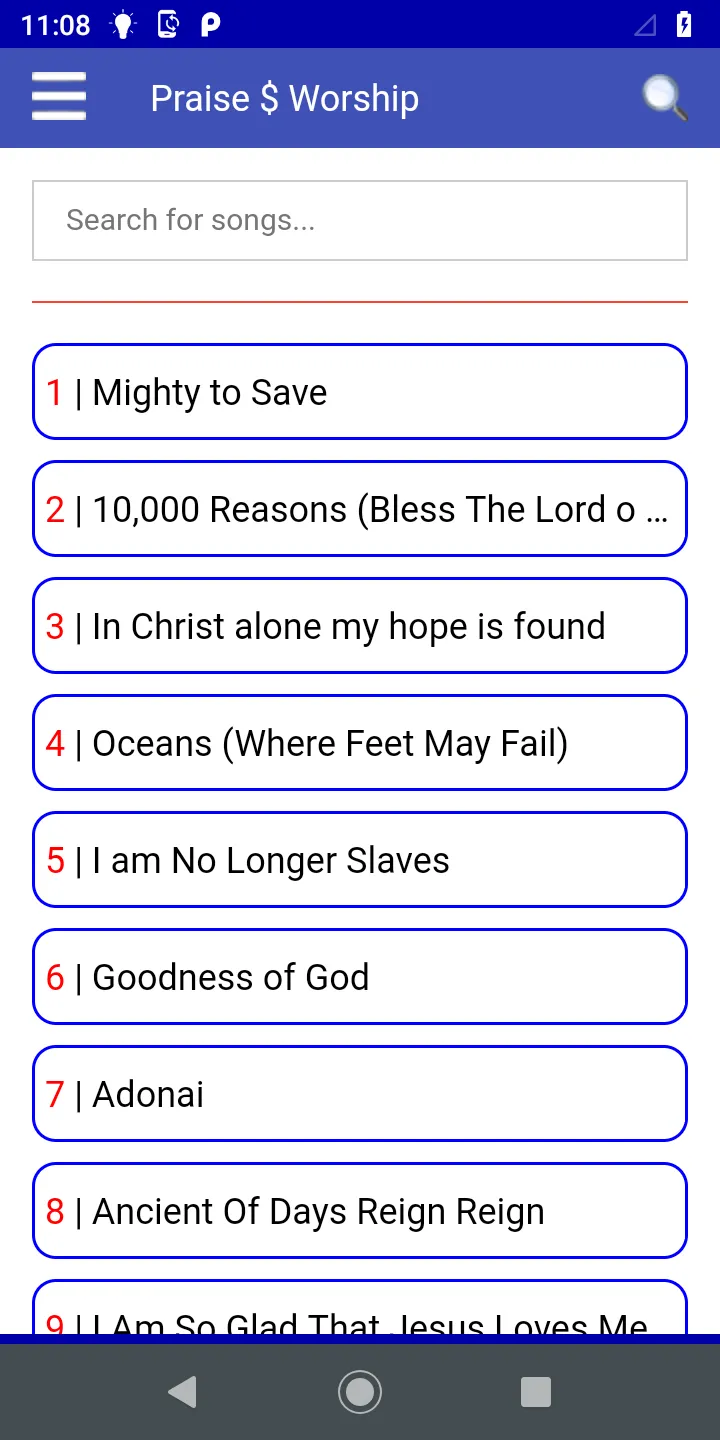
Task: Choose I am No Longer Slaves
Action: (x=360, y=860)
